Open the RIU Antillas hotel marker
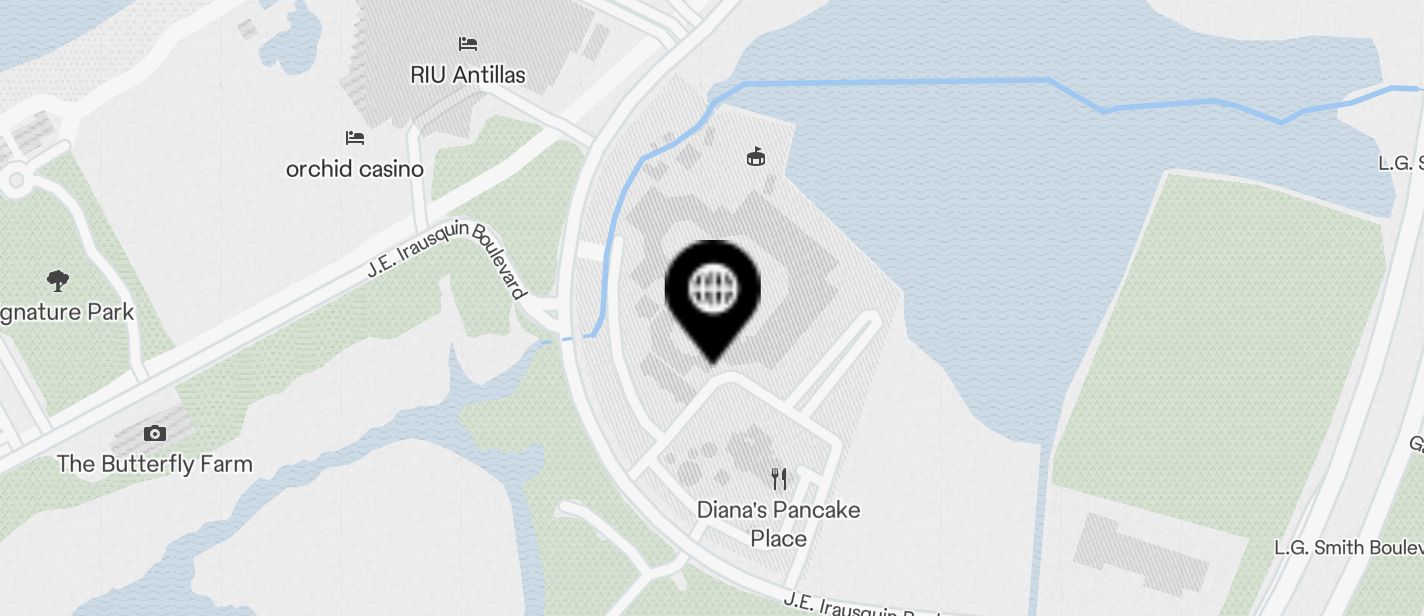 click(x=467, y=45)
